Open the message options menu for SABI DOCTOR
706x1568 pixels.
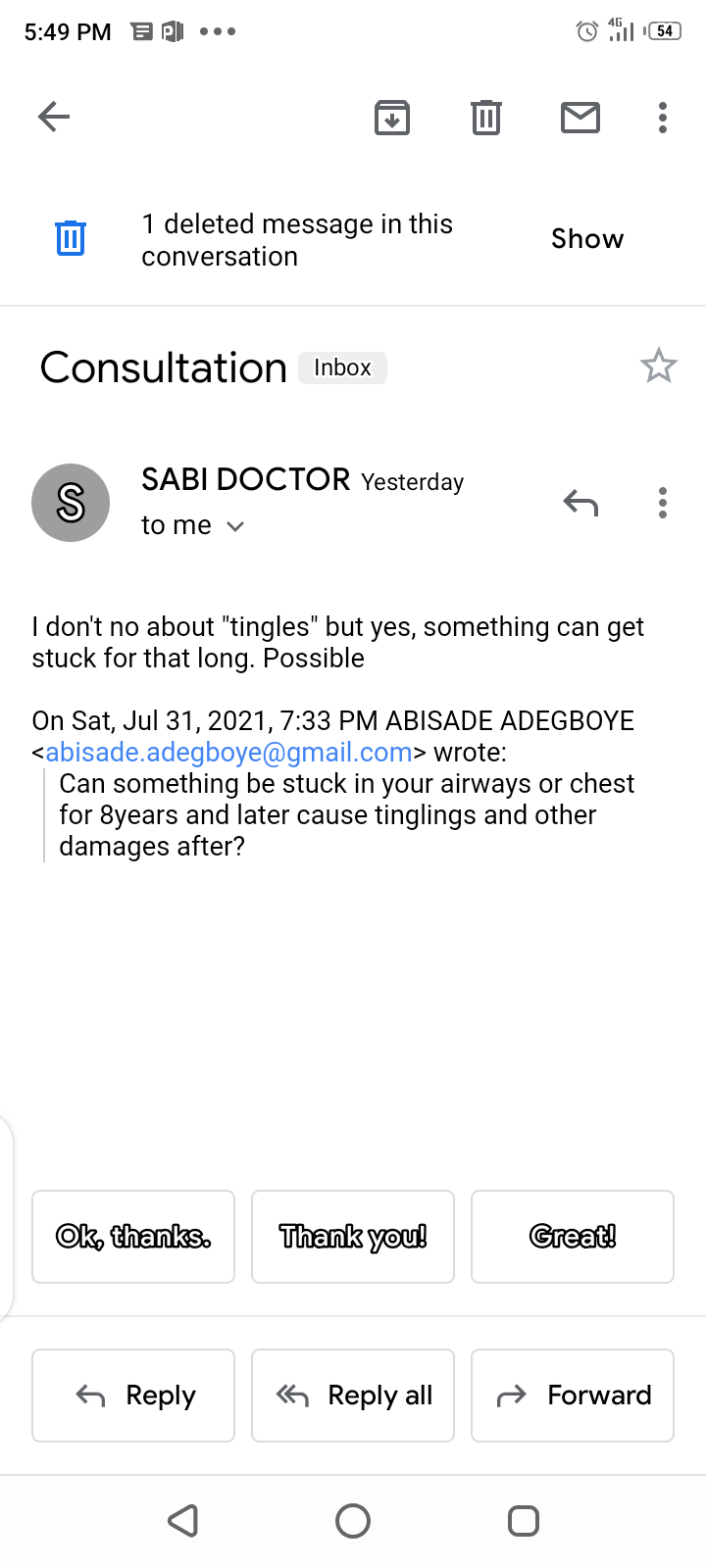663,503
